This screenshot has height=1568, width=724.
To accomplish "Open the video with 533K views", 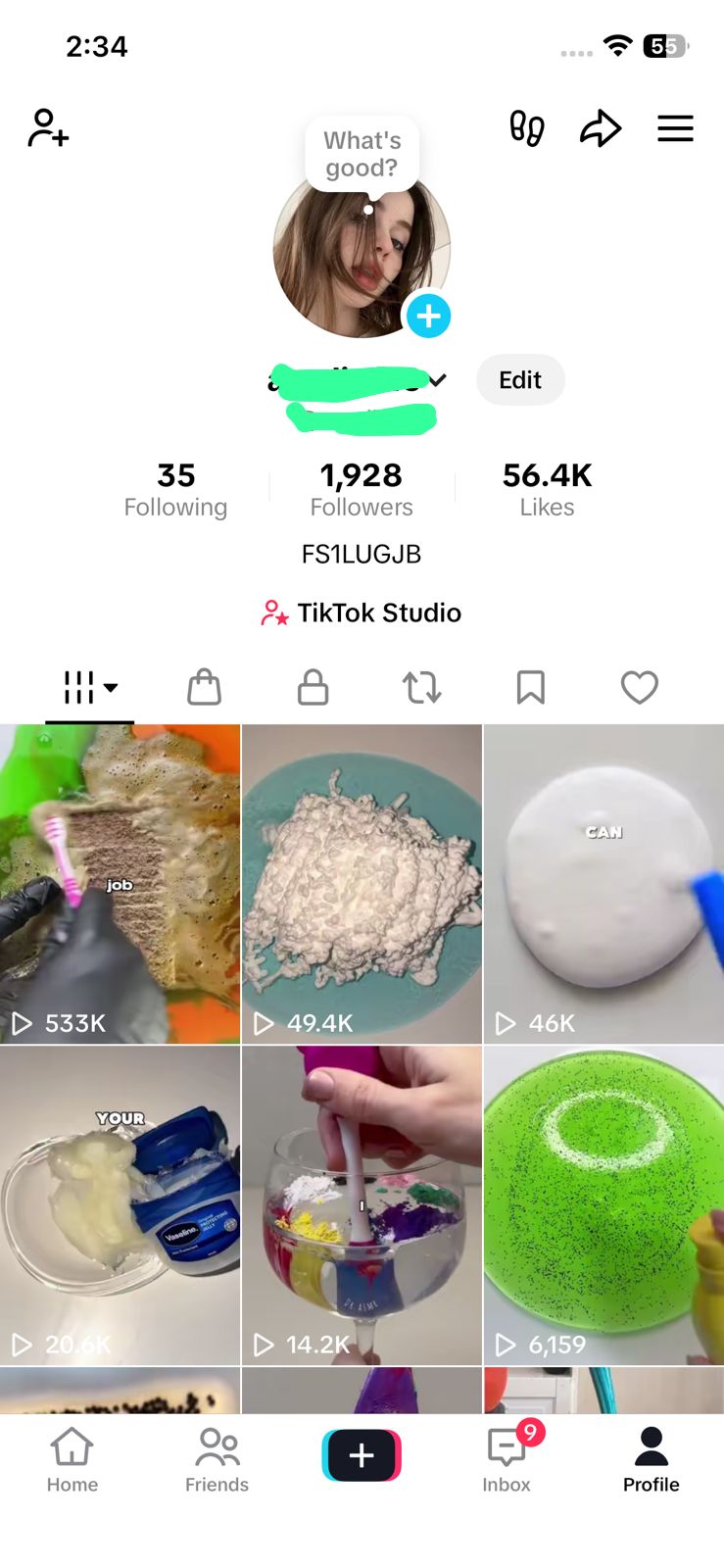I will pyautogui.click(x=120, y=884).
